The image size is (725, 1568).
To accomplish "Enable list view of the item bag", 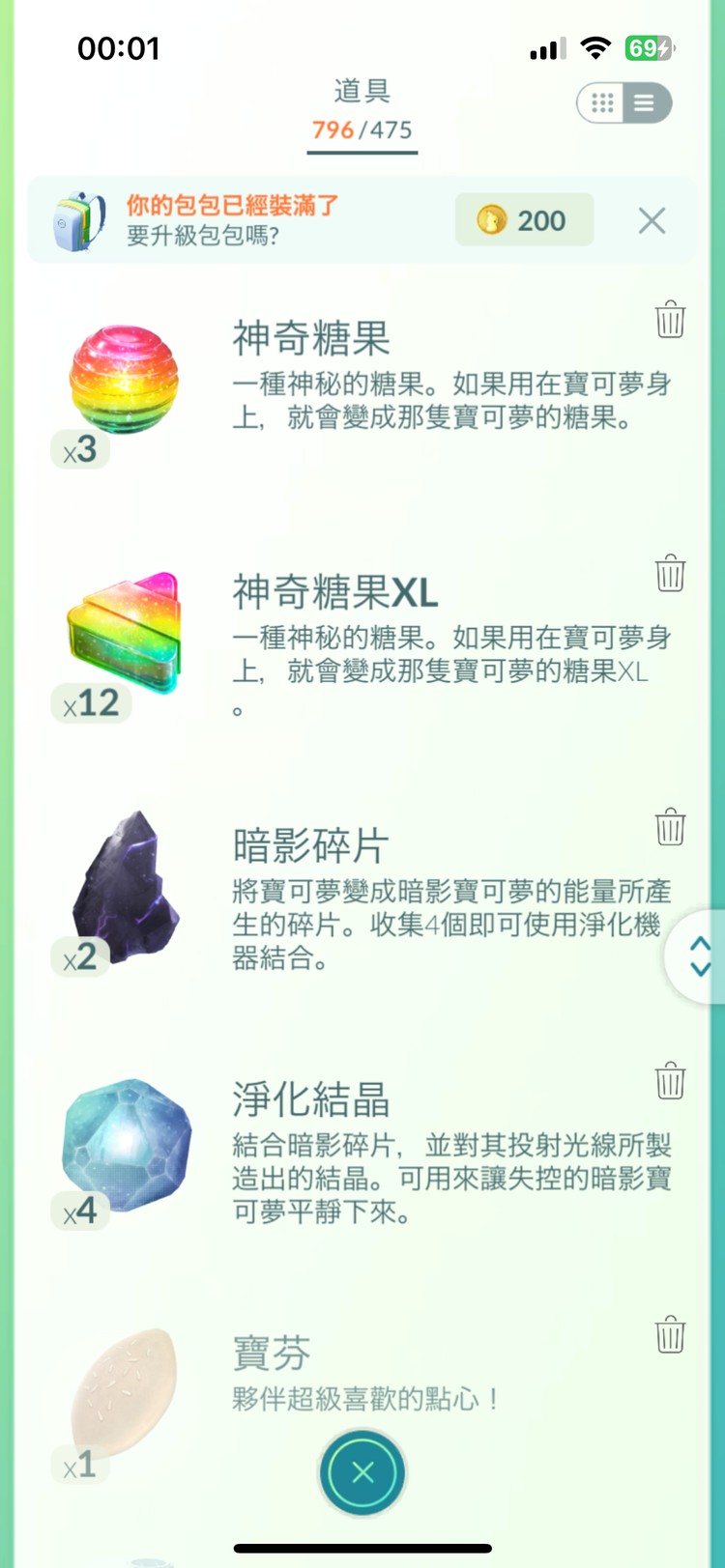I will tap(644, 102).
